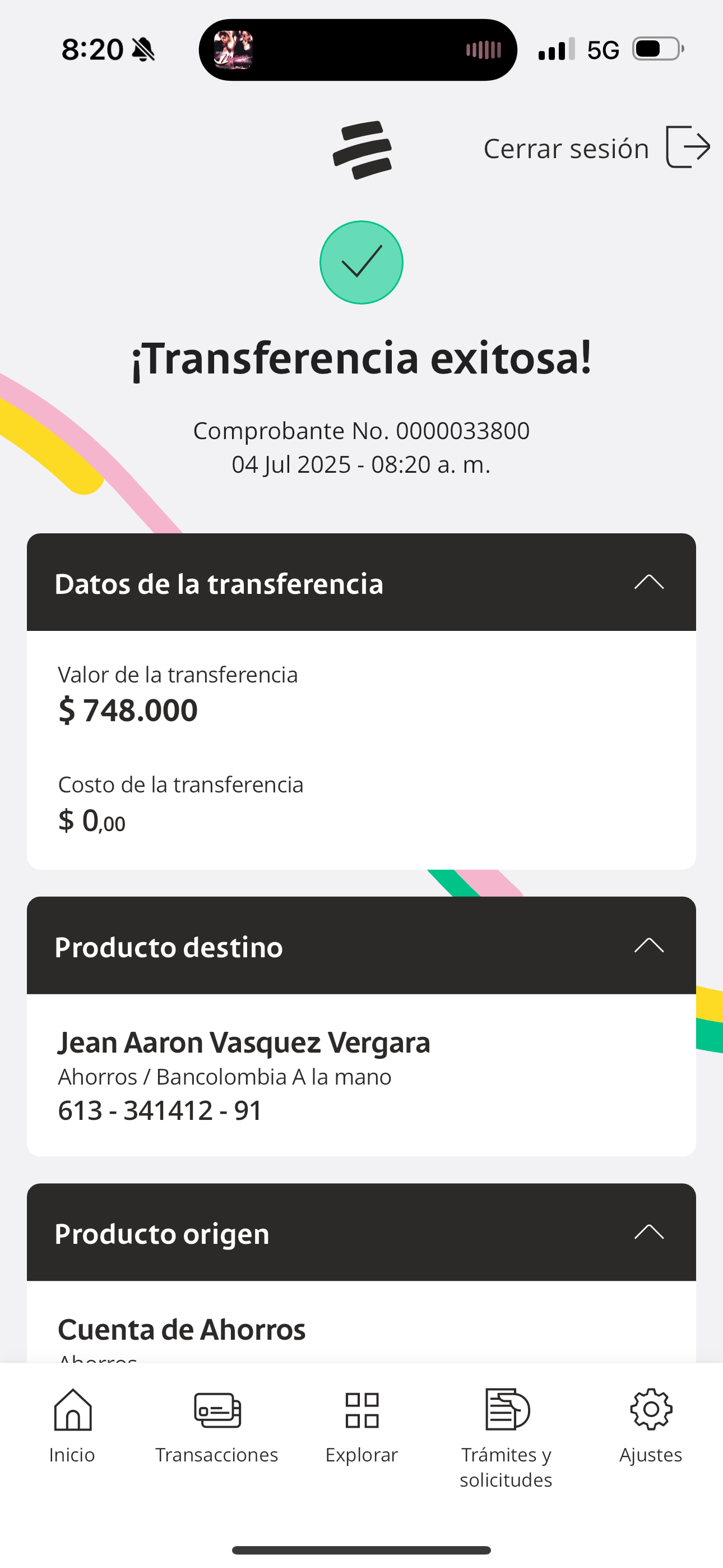The image size is (723, 1568).
Task: Tap Cerrar sesión to log out
Action: tap(595, 148)
